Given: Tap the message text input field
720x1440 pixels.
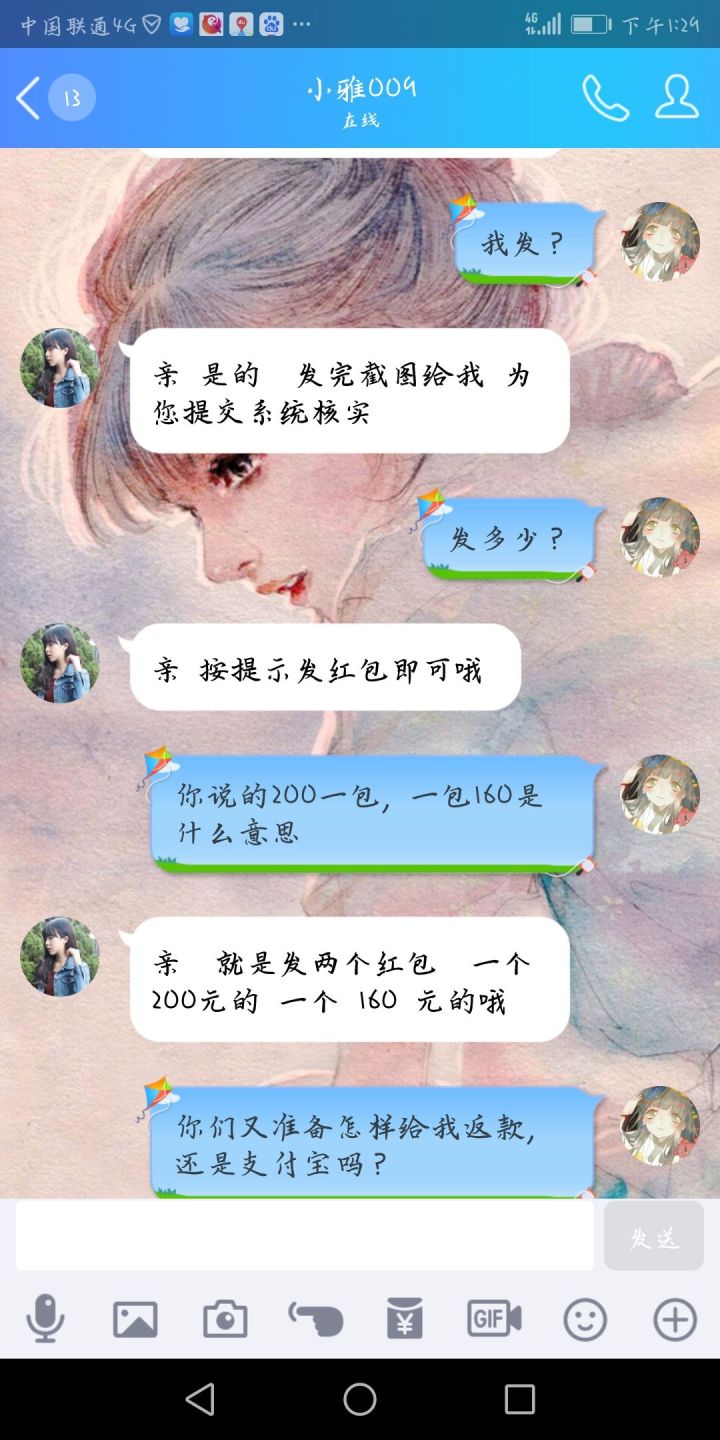Looking at the screenshot, I should [x=305, y=1236].
